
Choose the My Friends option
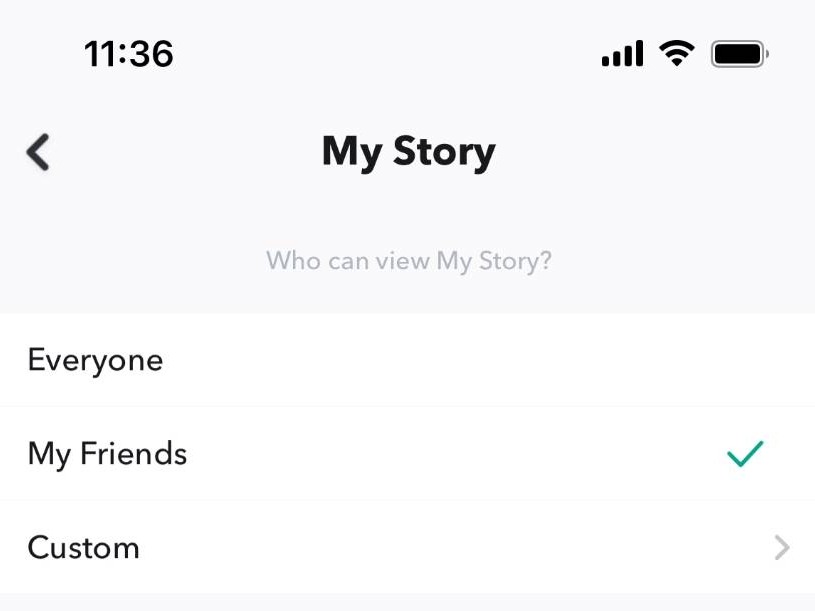108,454
